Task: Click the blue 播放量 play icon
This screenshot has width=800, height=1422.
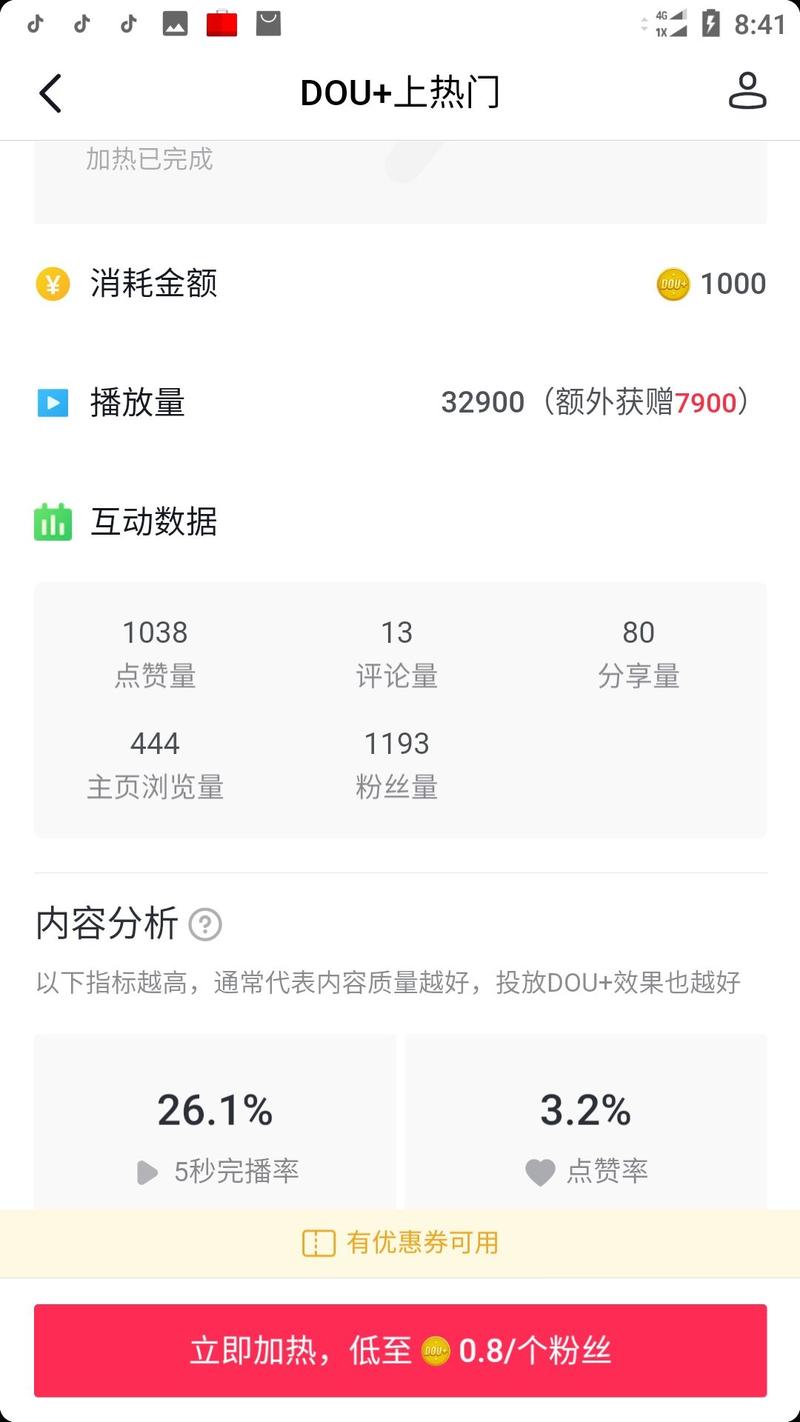Action: (52, 402)
